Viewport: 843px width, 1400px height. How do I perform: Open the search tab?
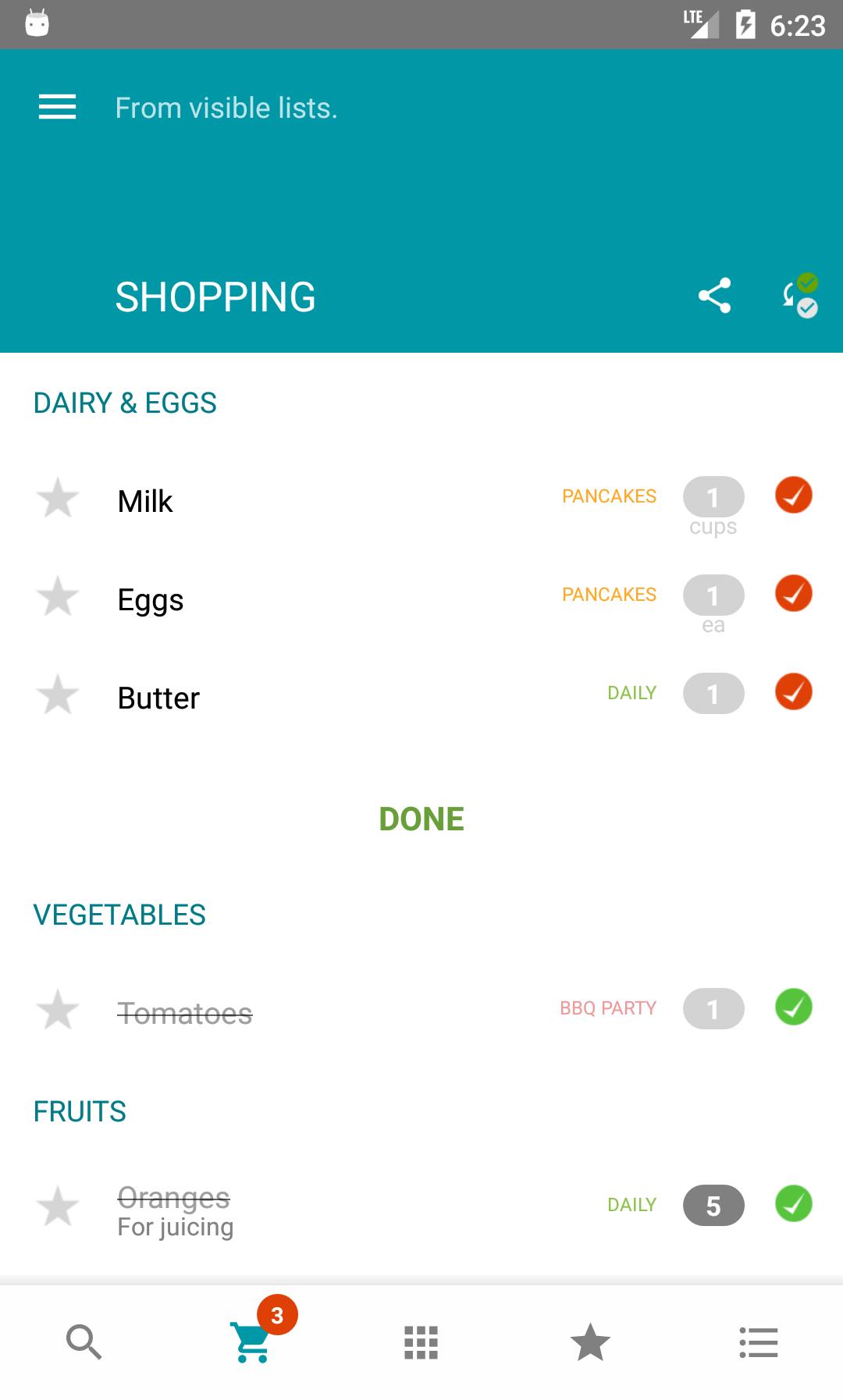click(x=84, y=1342)
